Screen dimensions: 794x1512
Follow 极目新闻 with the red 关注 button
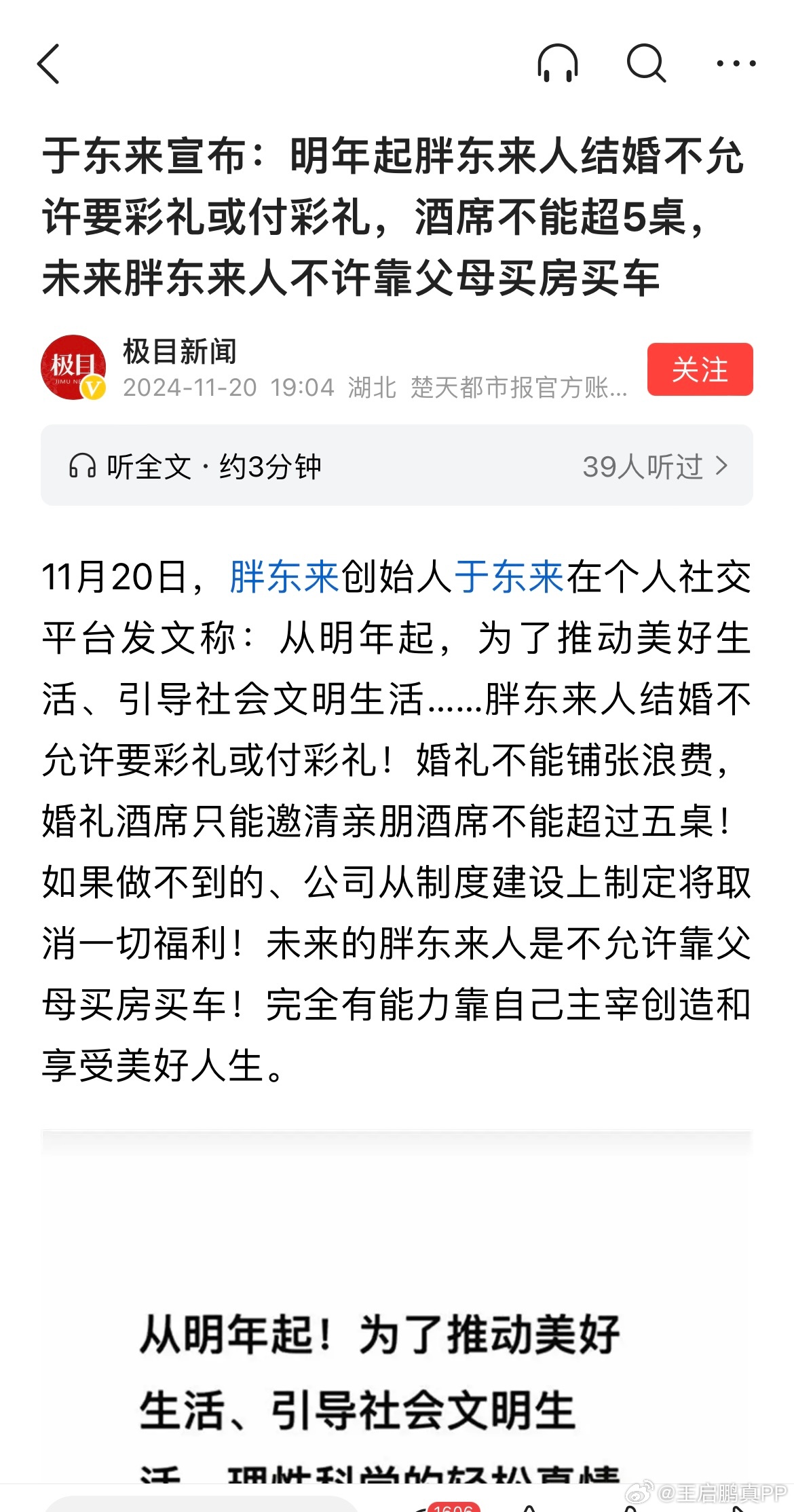700,369
